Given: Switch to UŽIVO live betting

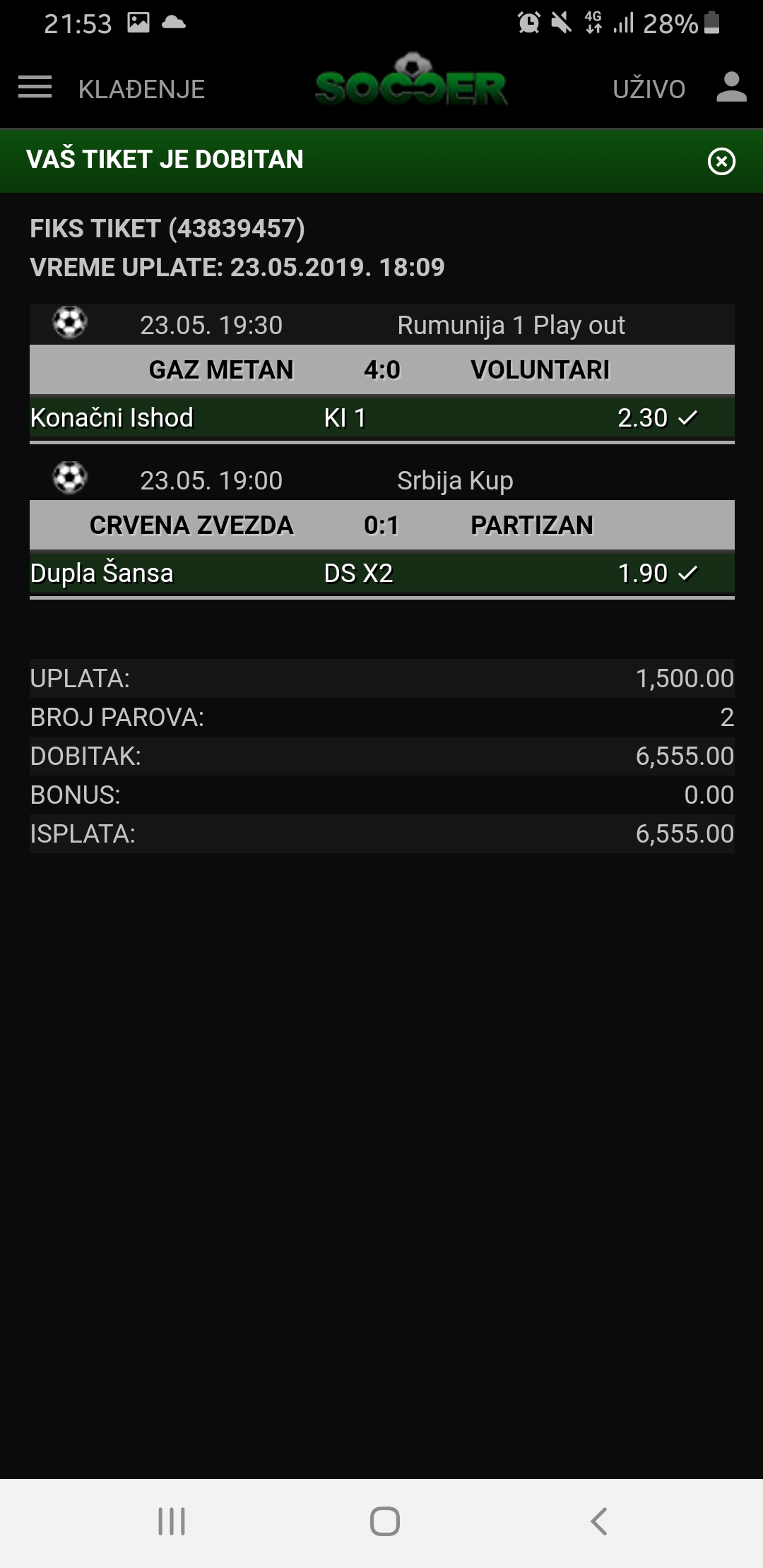Looking at the screenshot, I should pyautogui.click(x=649, y=89).
